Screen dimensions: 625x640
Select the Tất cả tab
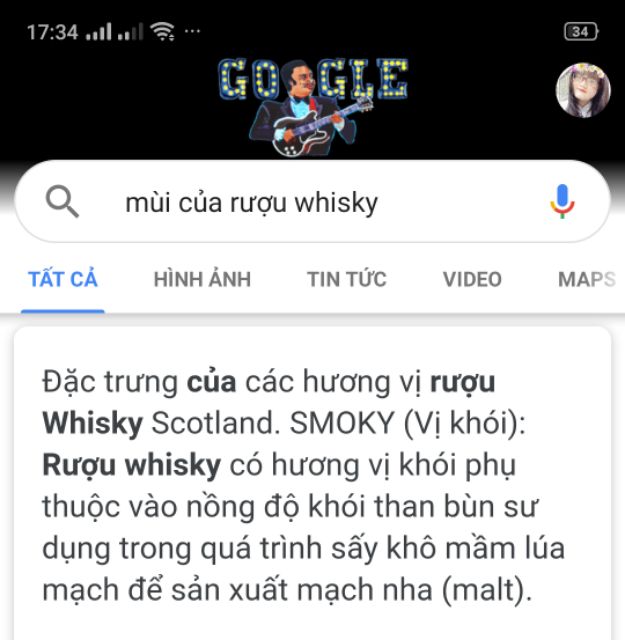pos(62,280)
